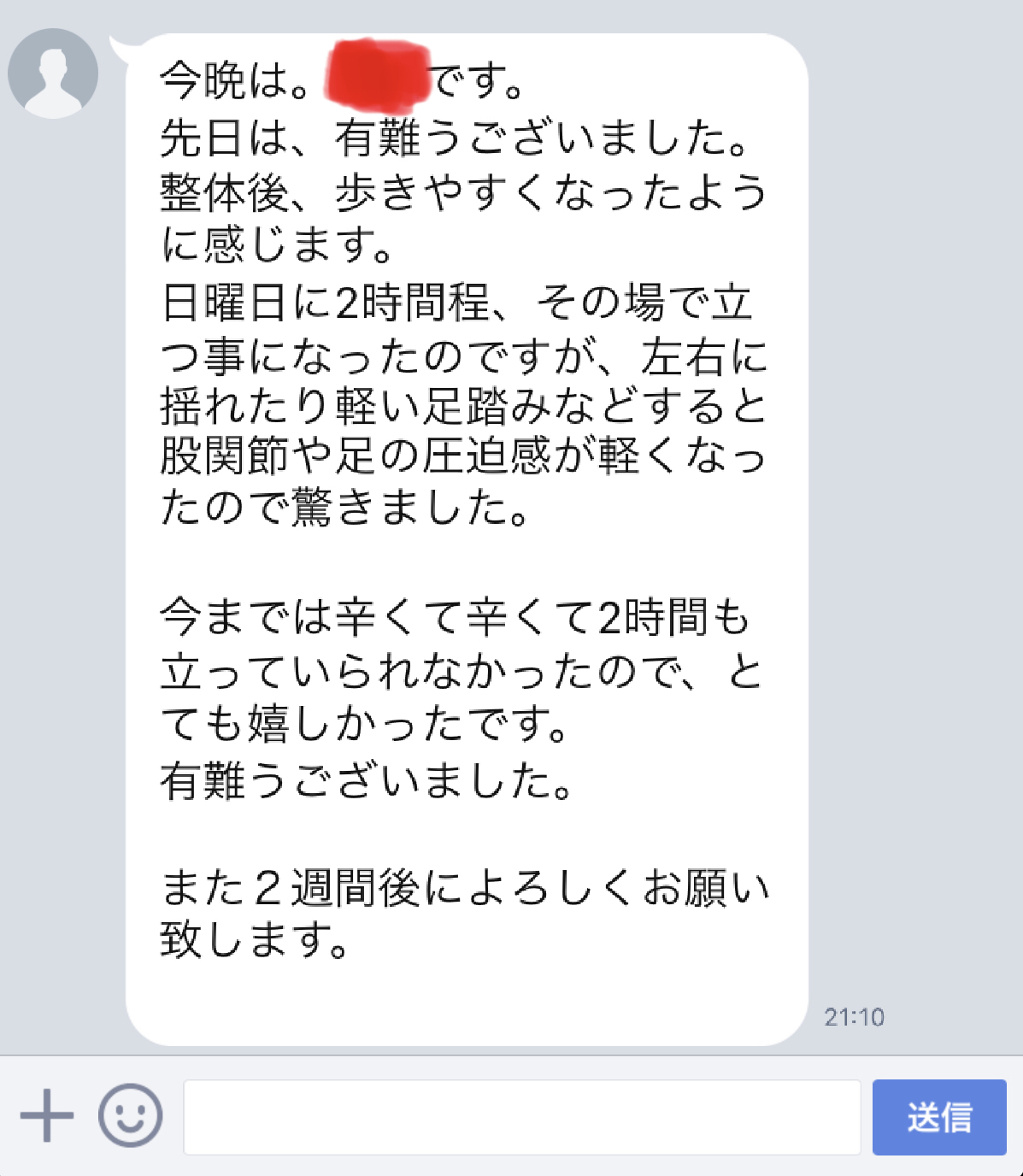Open the sender's profile avatar
This screenshot has width=1023, height=1176.
53,73
